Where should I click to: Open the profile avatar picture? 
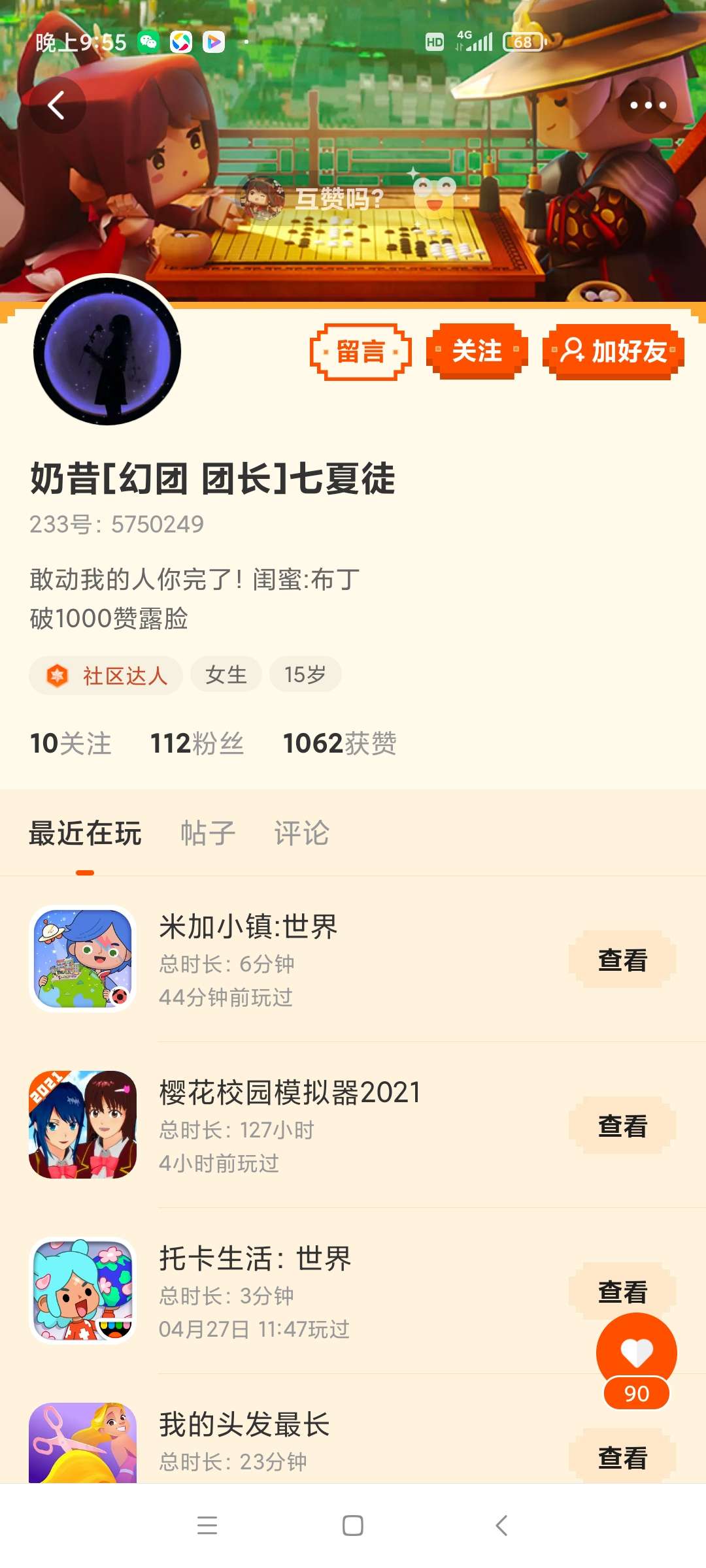click(107, 351)
